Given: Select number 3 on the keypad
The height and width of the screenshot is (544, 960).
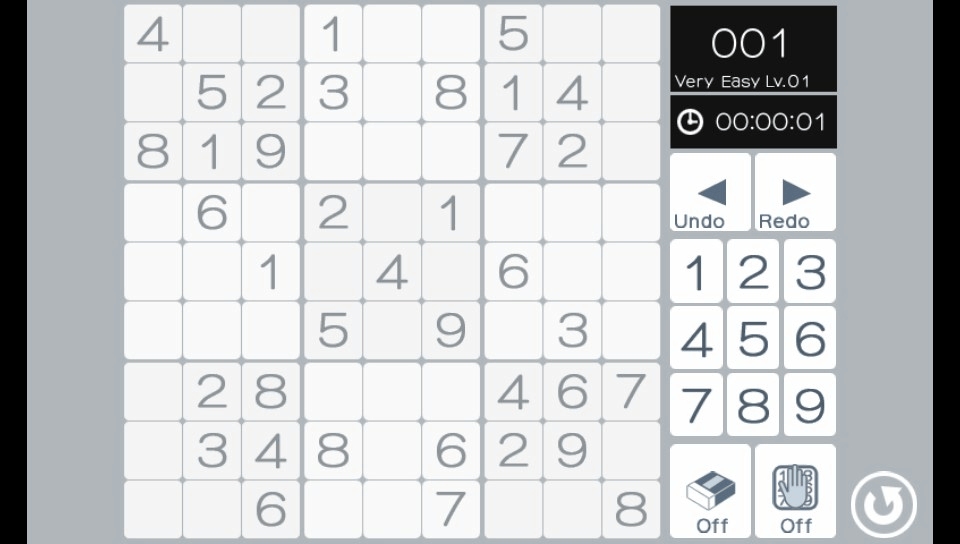Looking at the screenshot, I should pos(810,272).
